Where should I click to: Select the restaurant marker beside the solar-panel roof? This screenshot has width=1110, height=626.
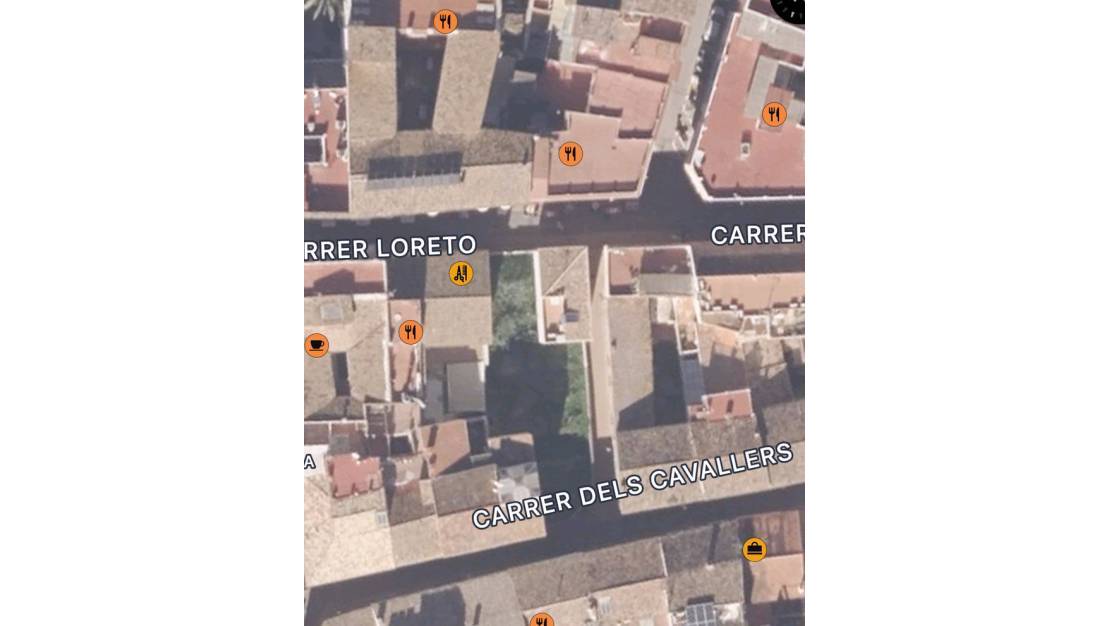coord(570,154)
